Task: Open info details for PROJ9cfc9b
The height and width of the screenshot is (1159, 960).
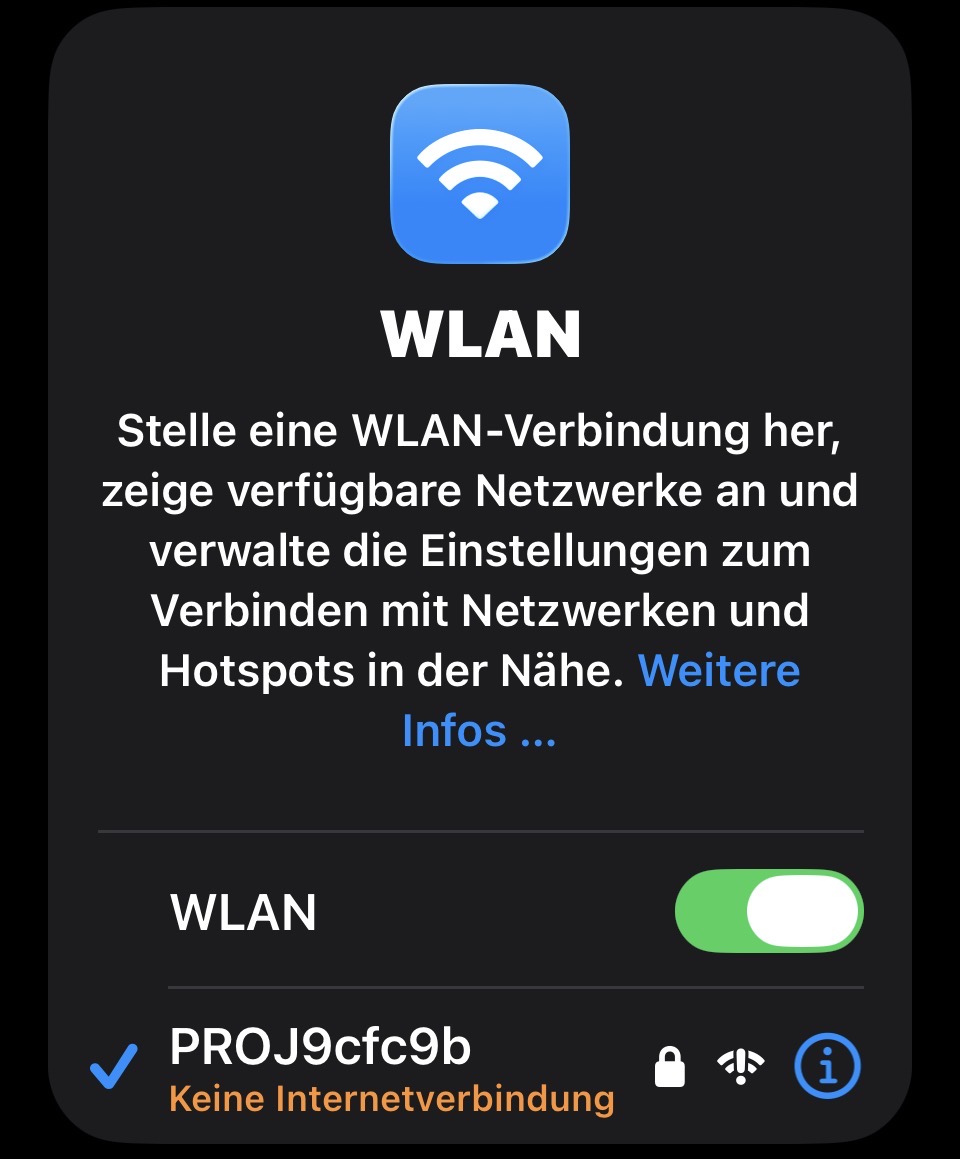Action: point(826,1067)
